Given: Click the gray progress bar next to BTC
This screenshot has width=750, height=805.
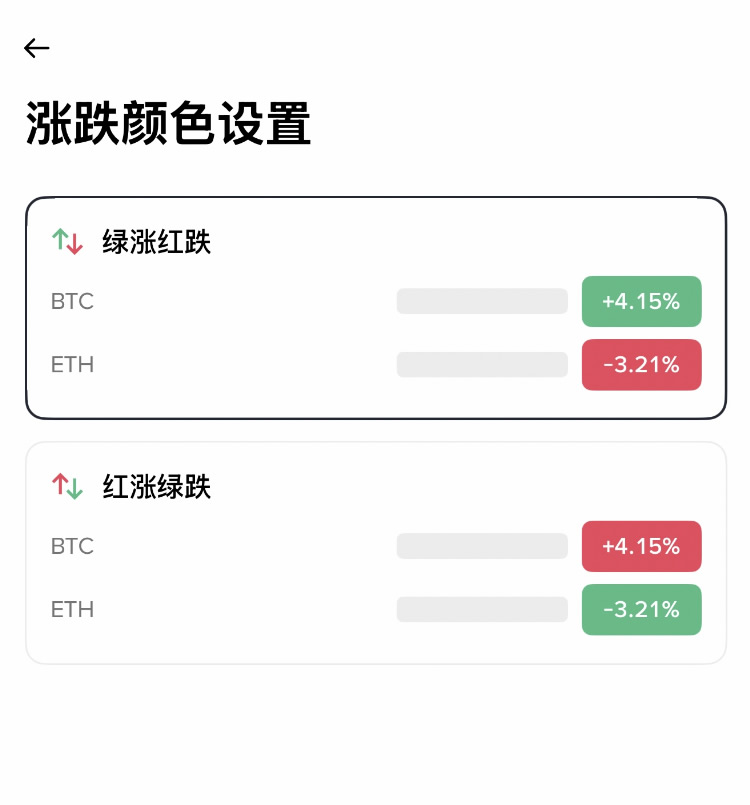Looking at the screenshot, I should point(482,301).
